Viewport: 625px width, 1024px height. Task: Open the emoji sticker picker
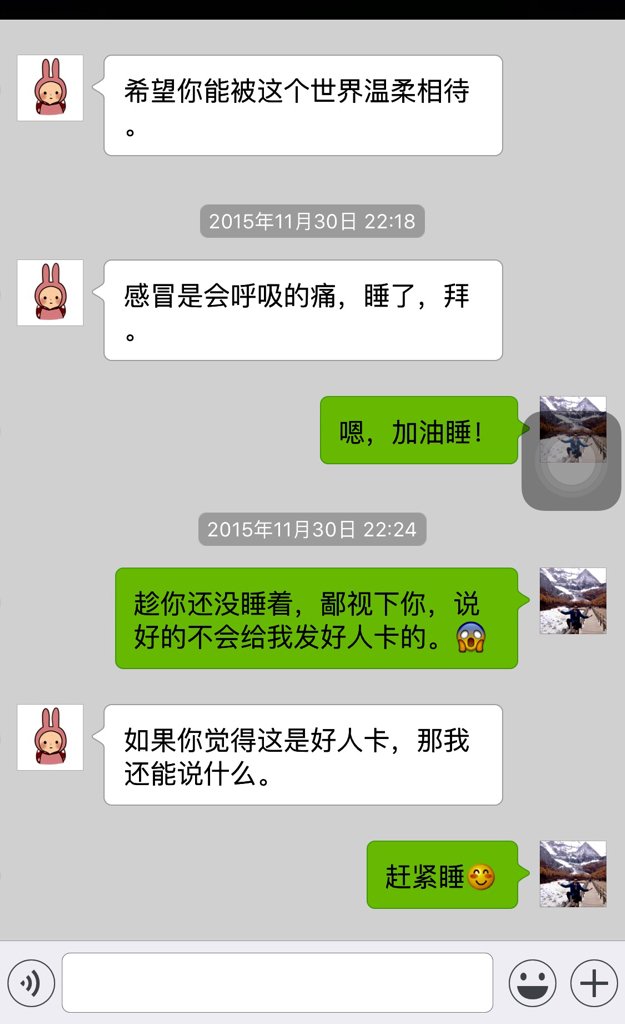tap(532, 984)
